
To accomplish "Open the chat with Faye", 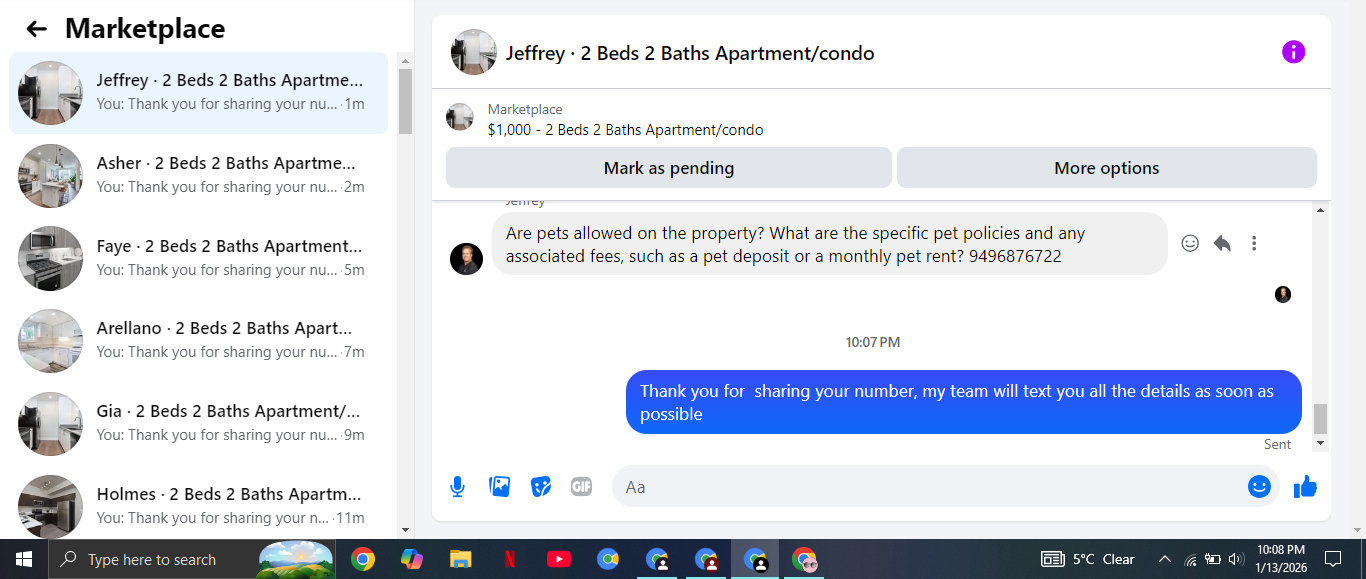I will point(198,258).
